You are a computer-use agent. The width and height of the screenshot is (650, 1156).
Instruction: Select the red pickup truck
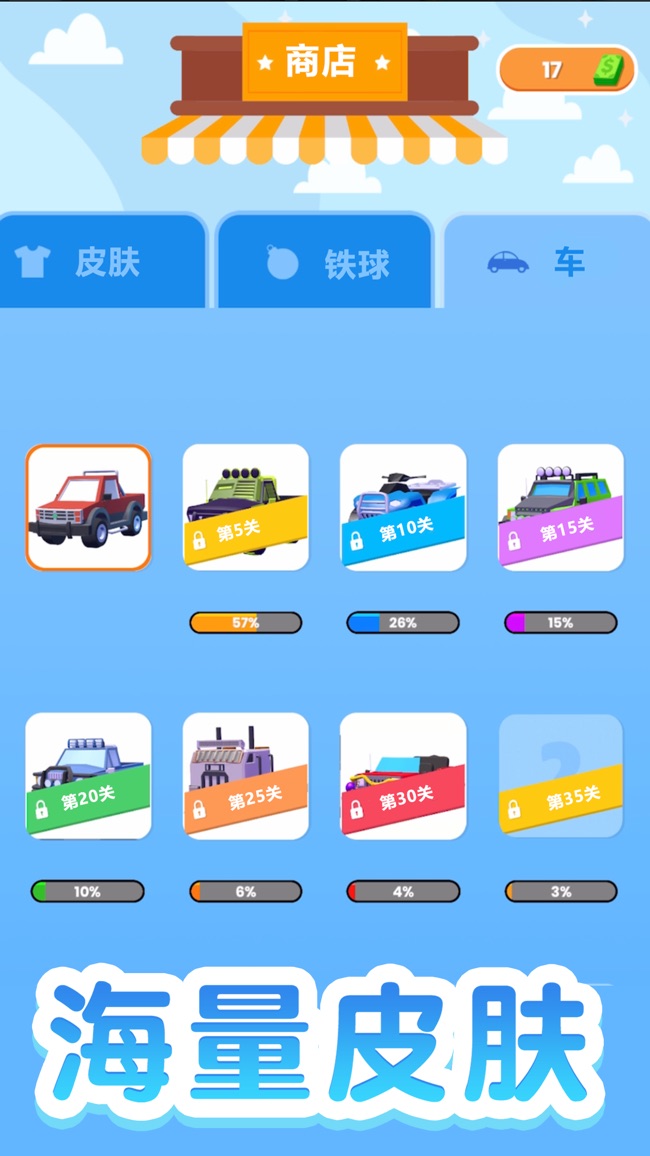88,507
